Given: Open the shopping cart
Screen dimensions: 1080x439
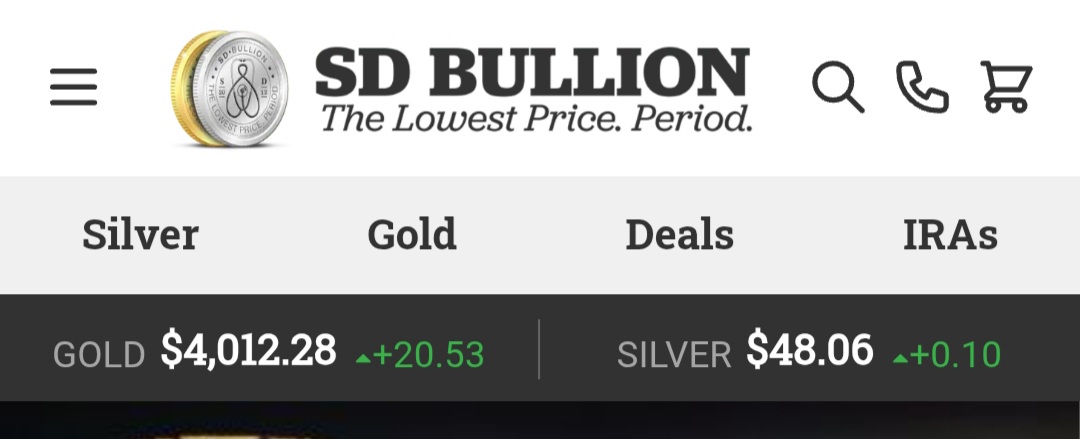Looking at the screenshot, I should click(x=1006, y=87).
